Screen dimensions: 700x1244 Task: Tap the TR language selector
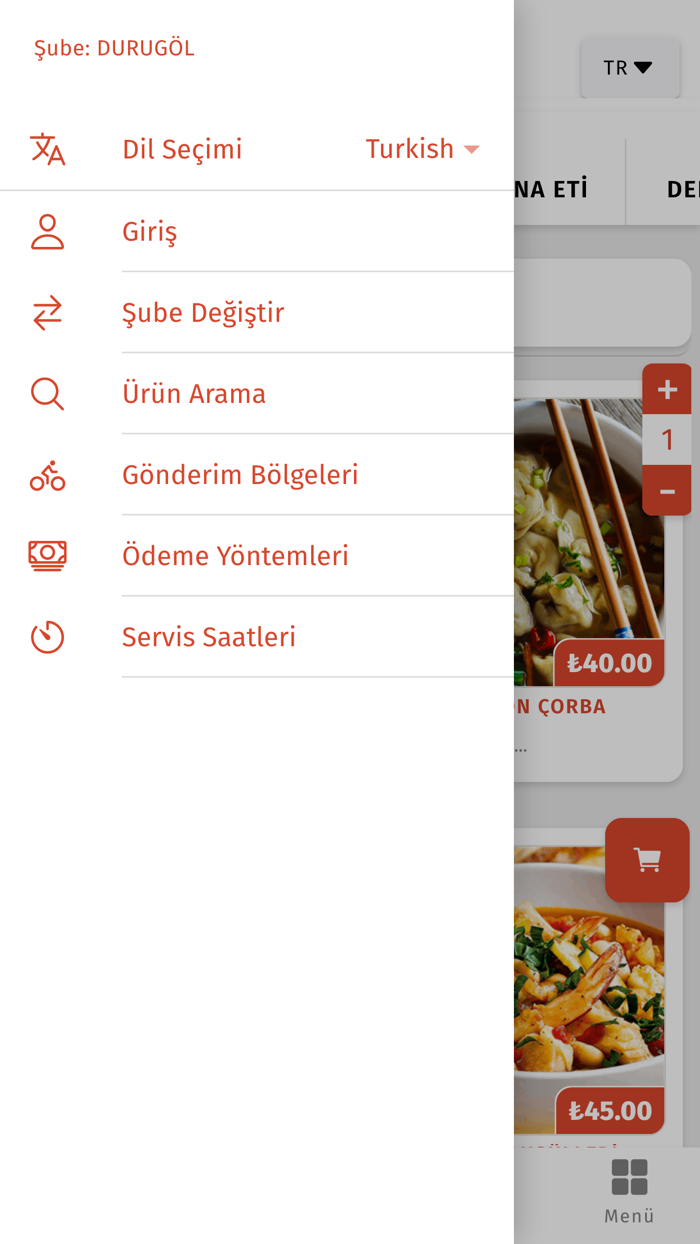[x=629, y=68]
